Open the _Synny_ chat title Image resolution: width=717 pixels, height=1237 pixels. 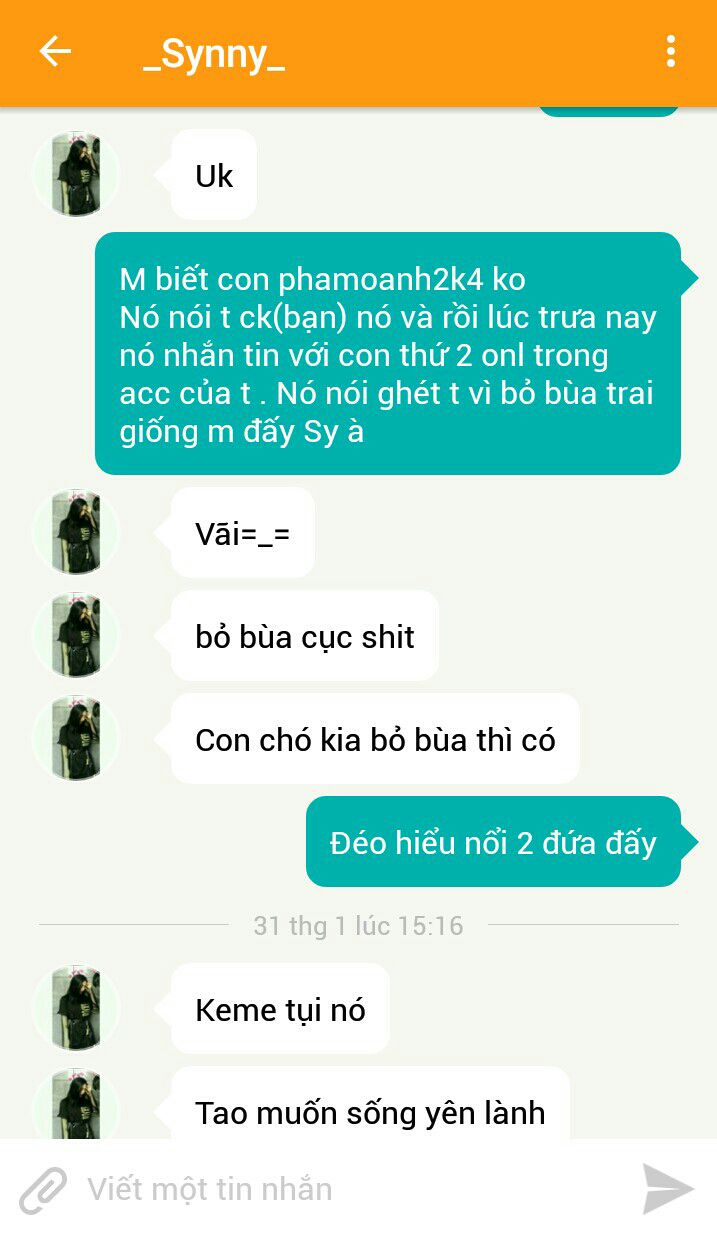(214, 54)
